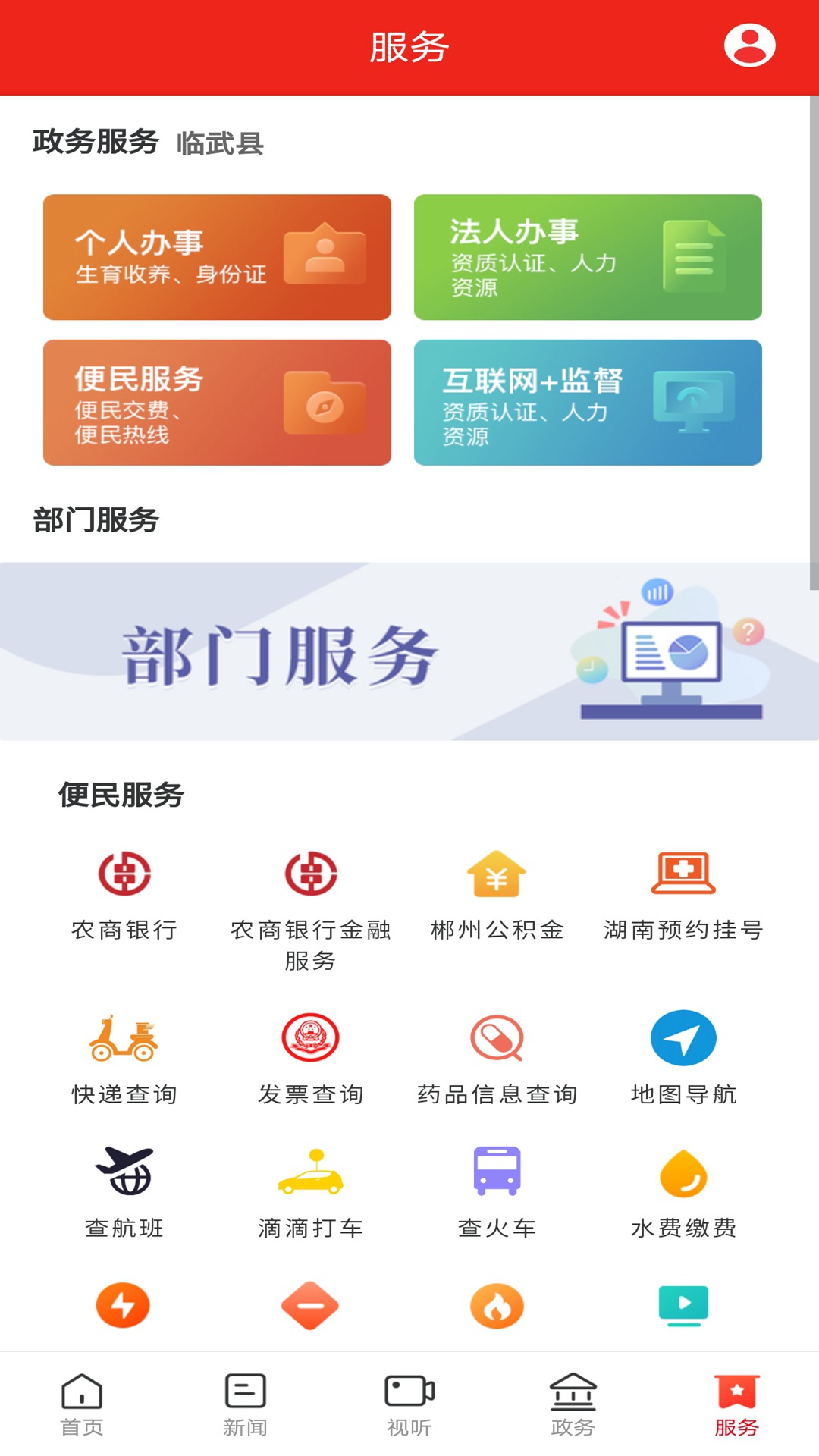Open the 法人办事 card
The width and height of the screenshot is (819, 1456).
(x=588, y=257)
